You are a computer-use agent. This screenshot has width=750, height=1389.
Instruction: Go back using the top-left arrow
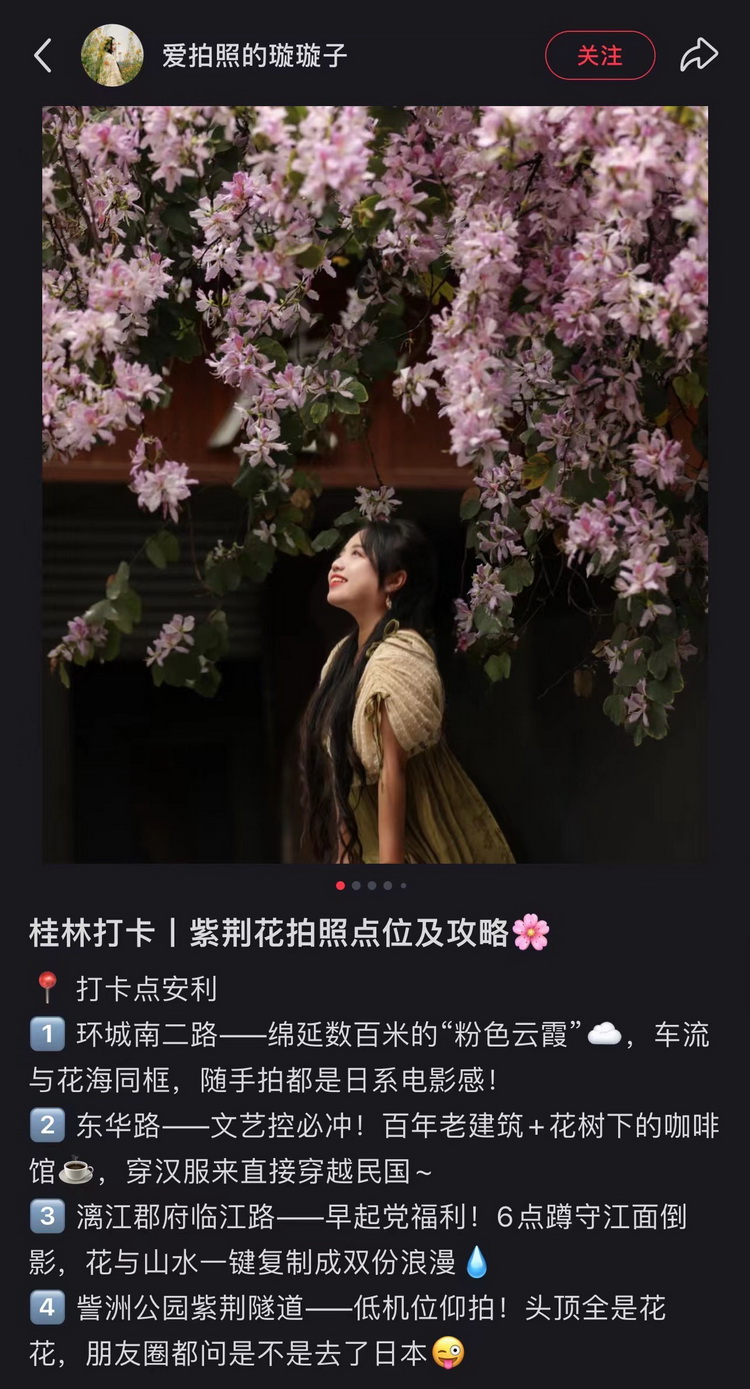tap(42, 56)
